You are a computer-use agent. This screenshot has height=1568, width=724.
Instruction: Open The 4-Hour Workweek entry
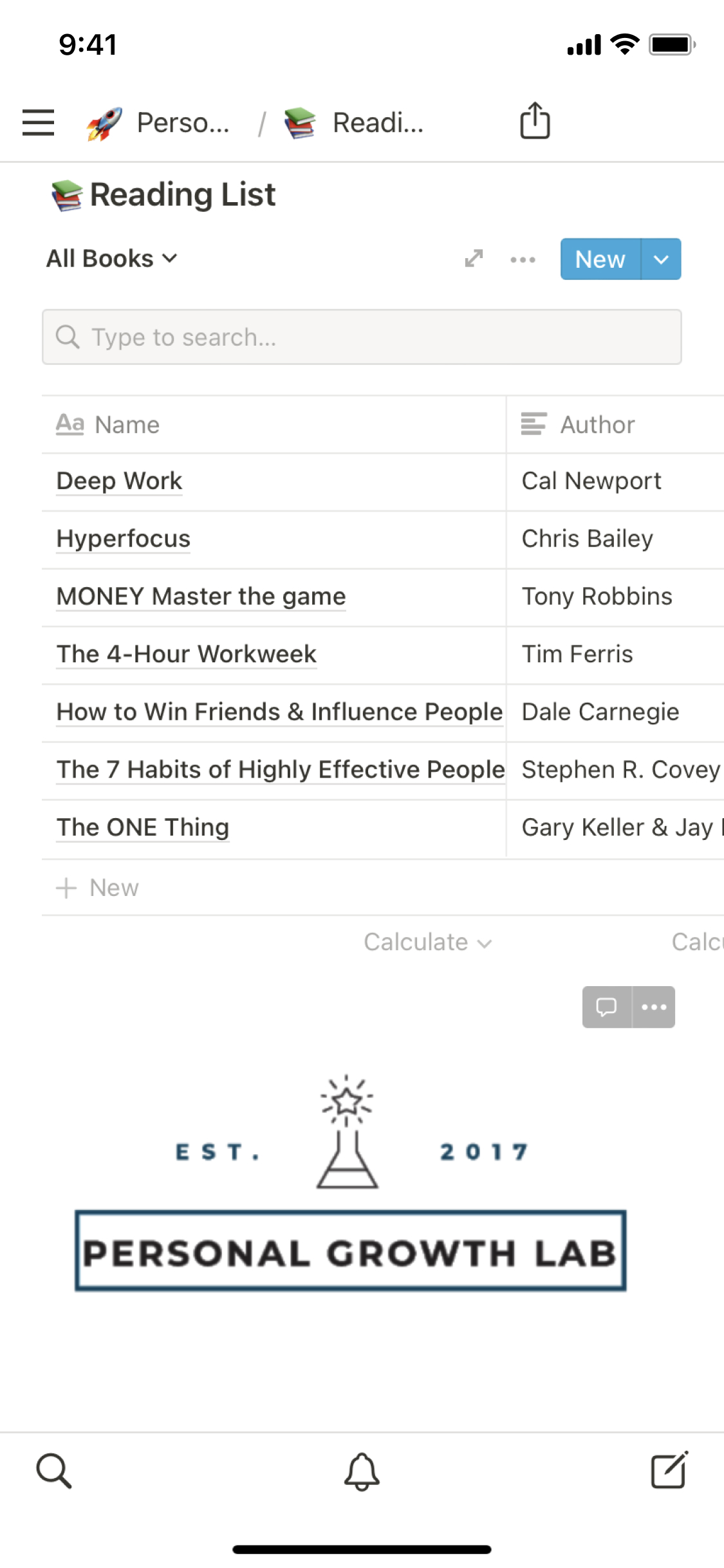tap(186, 654)
